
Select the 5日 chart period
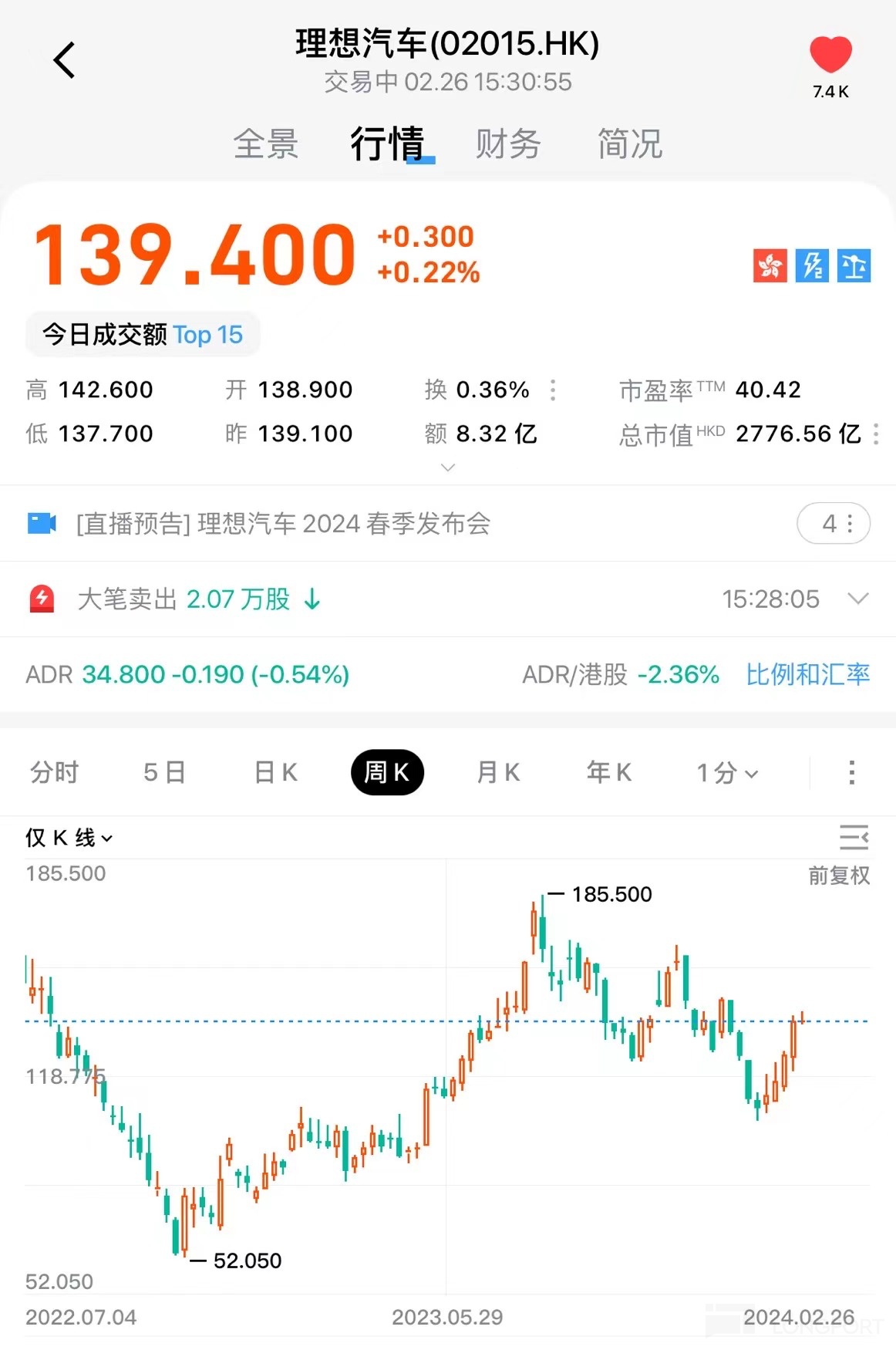coord(164,772)
